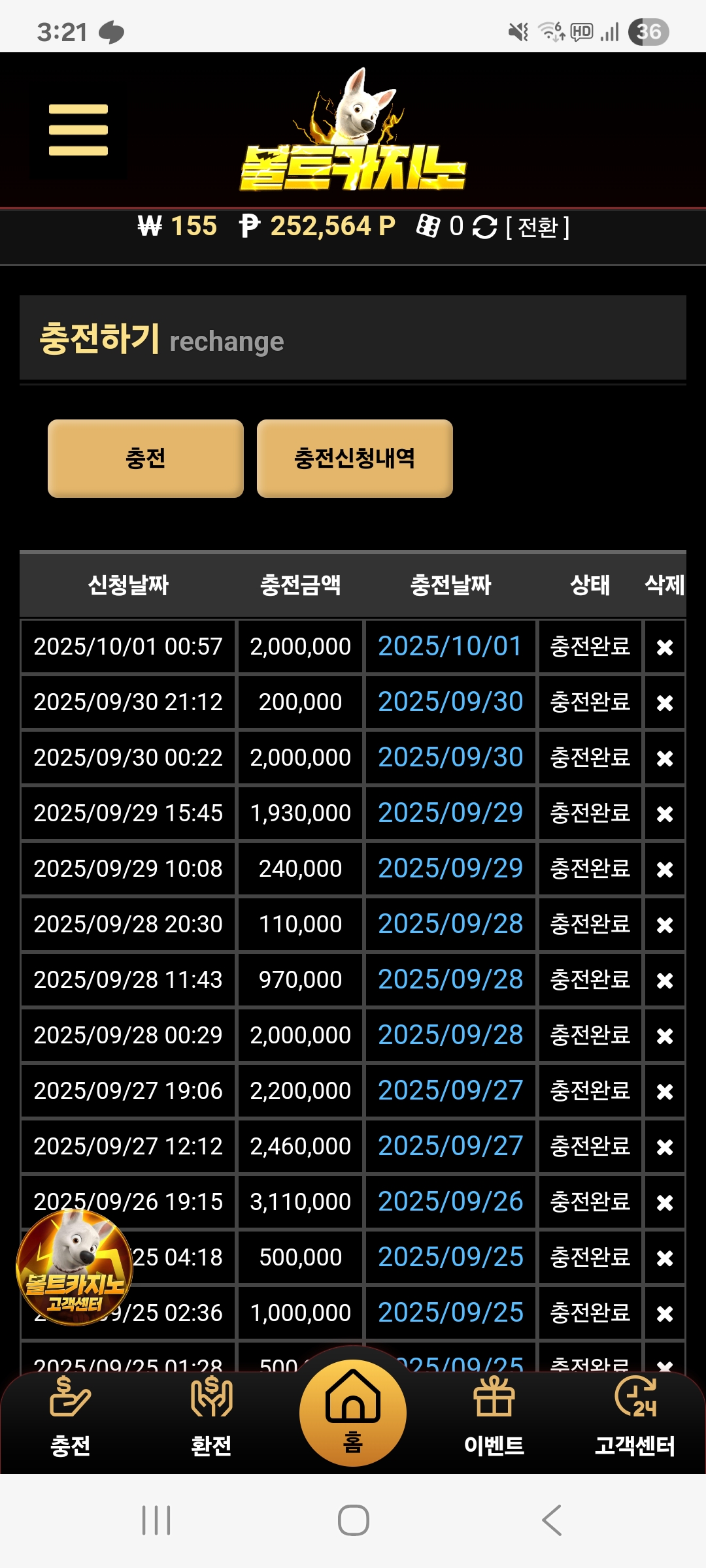Open the hamburger drawer menu
The image size is (706, 1568).
point(78,130)
